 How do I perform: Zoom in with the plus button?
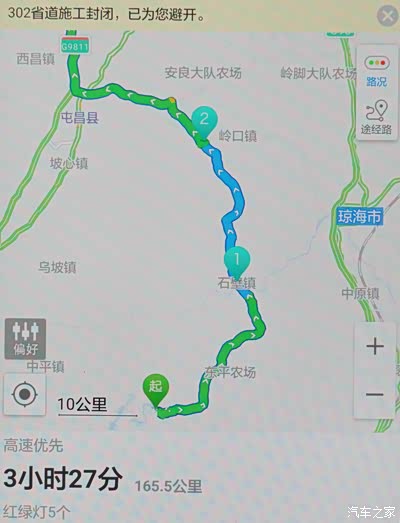coord(375,346)
